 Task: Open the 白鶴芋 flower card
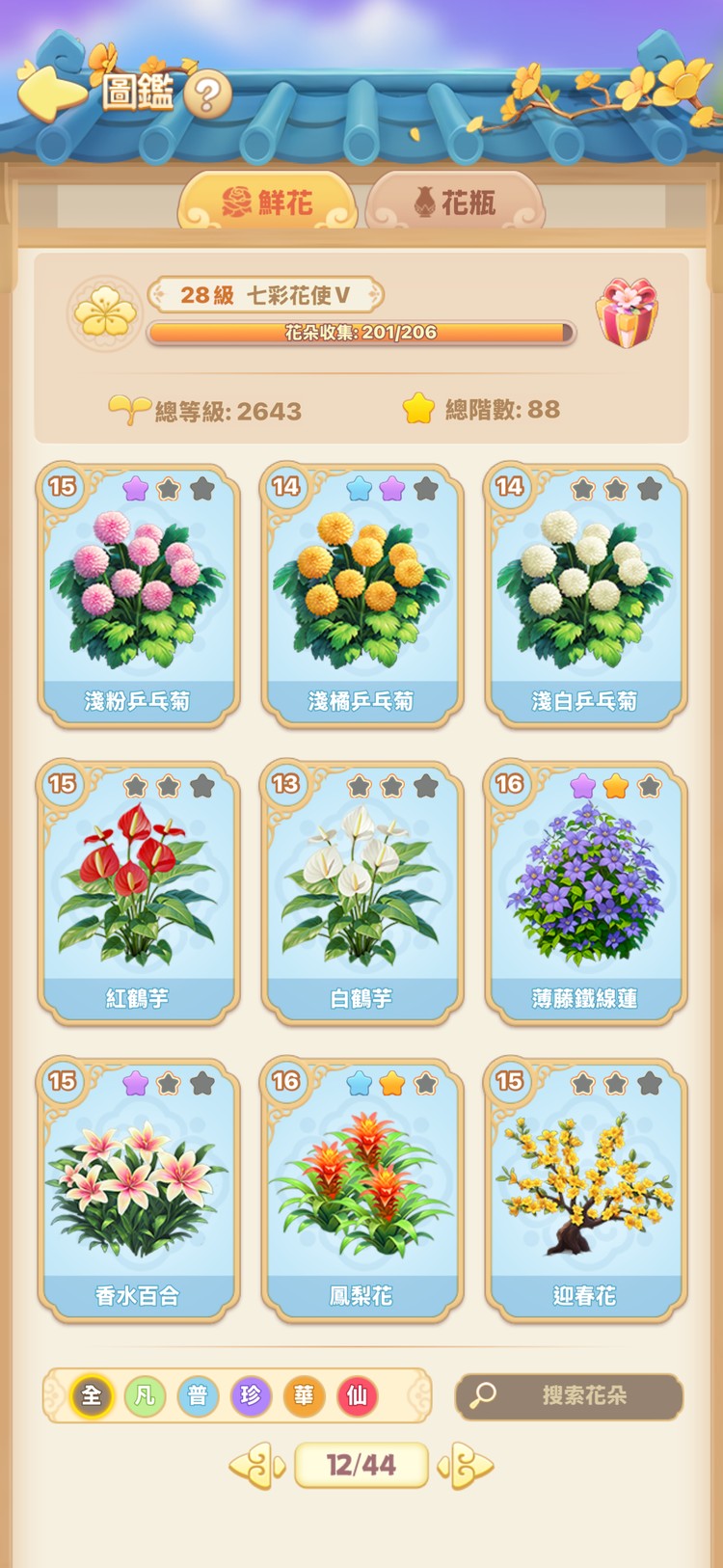point(361,891)
